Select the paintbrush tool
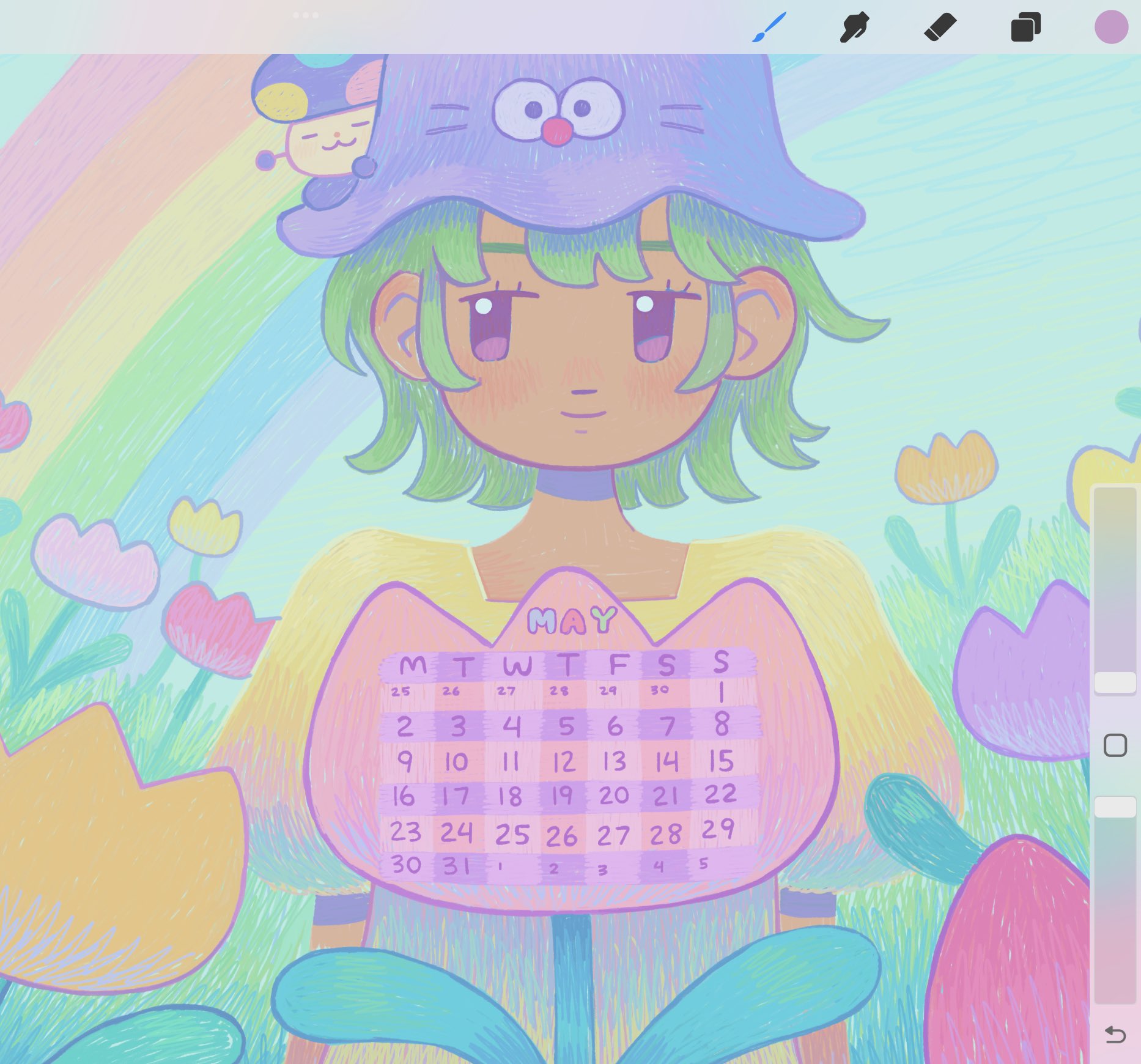Screen dimensions: 1141x1064 (769, 28)
